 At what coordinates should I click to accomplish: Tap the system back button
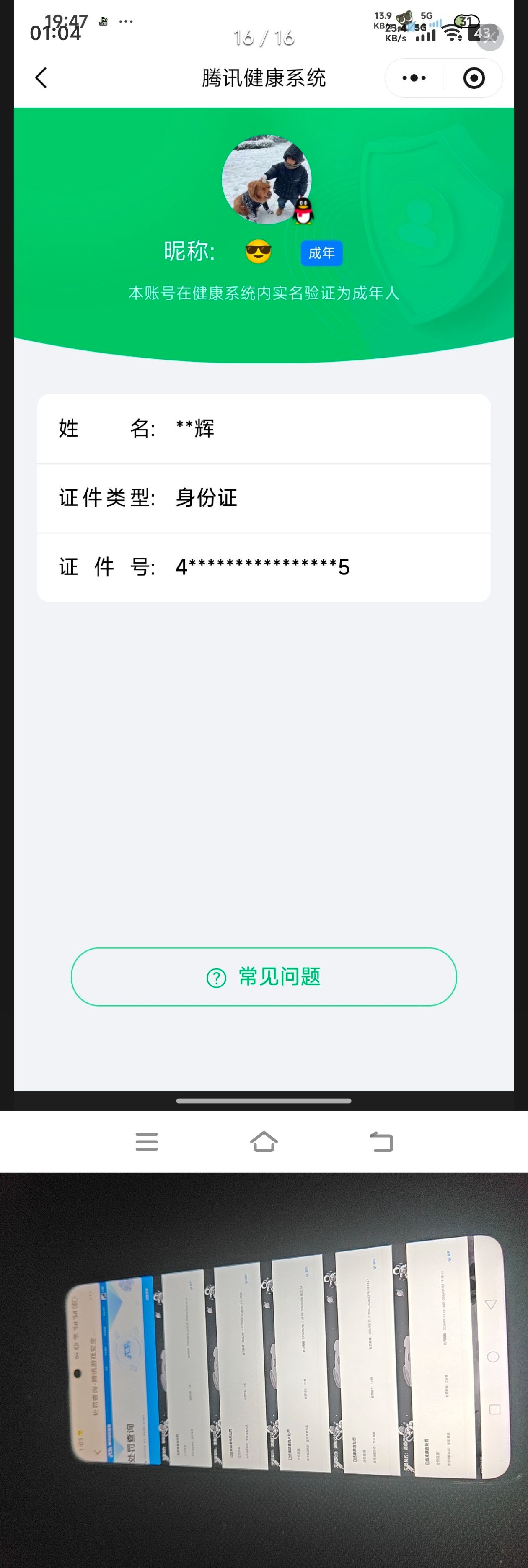[x=381, y=1142]
